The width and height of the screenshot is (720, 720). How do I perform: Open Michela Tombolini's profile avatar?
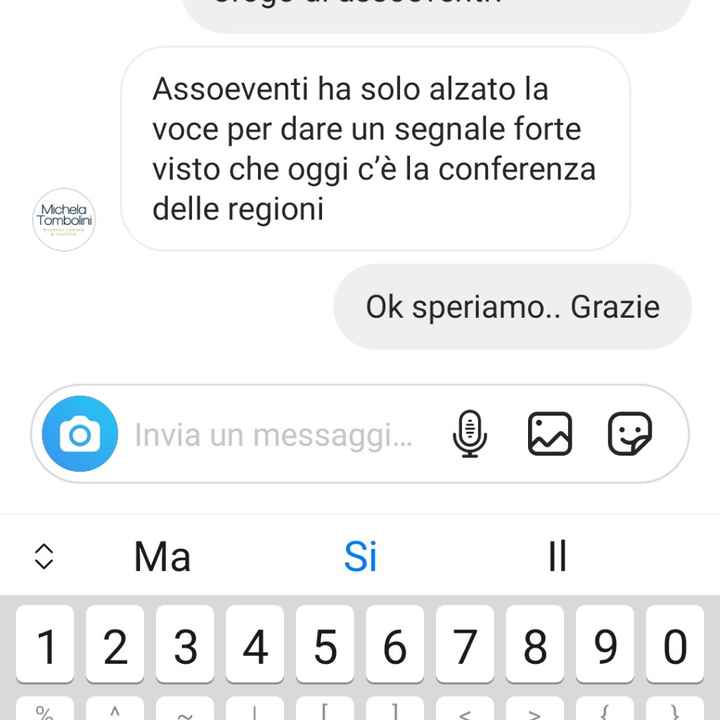(x=65, y=218)
